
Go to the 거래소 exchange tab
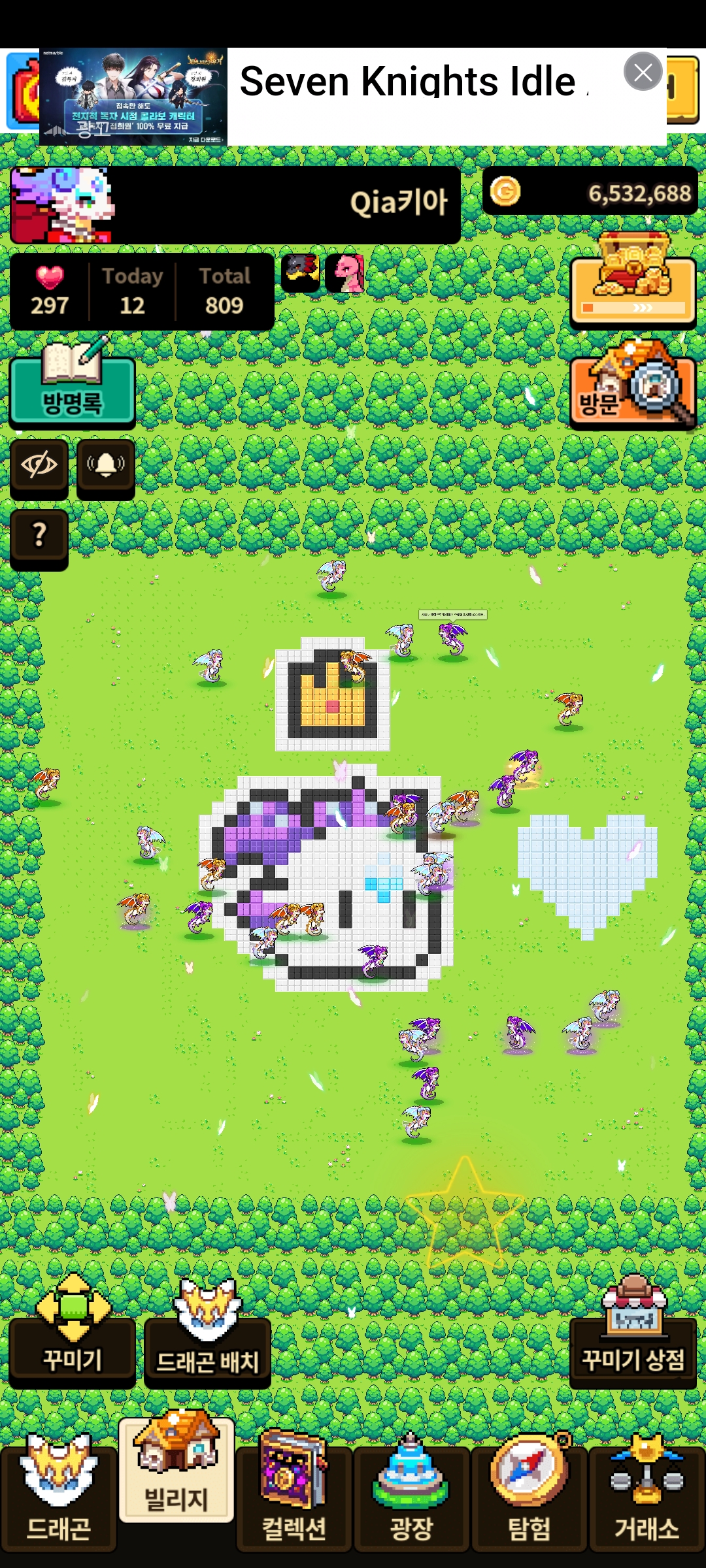click(647, 1497)
